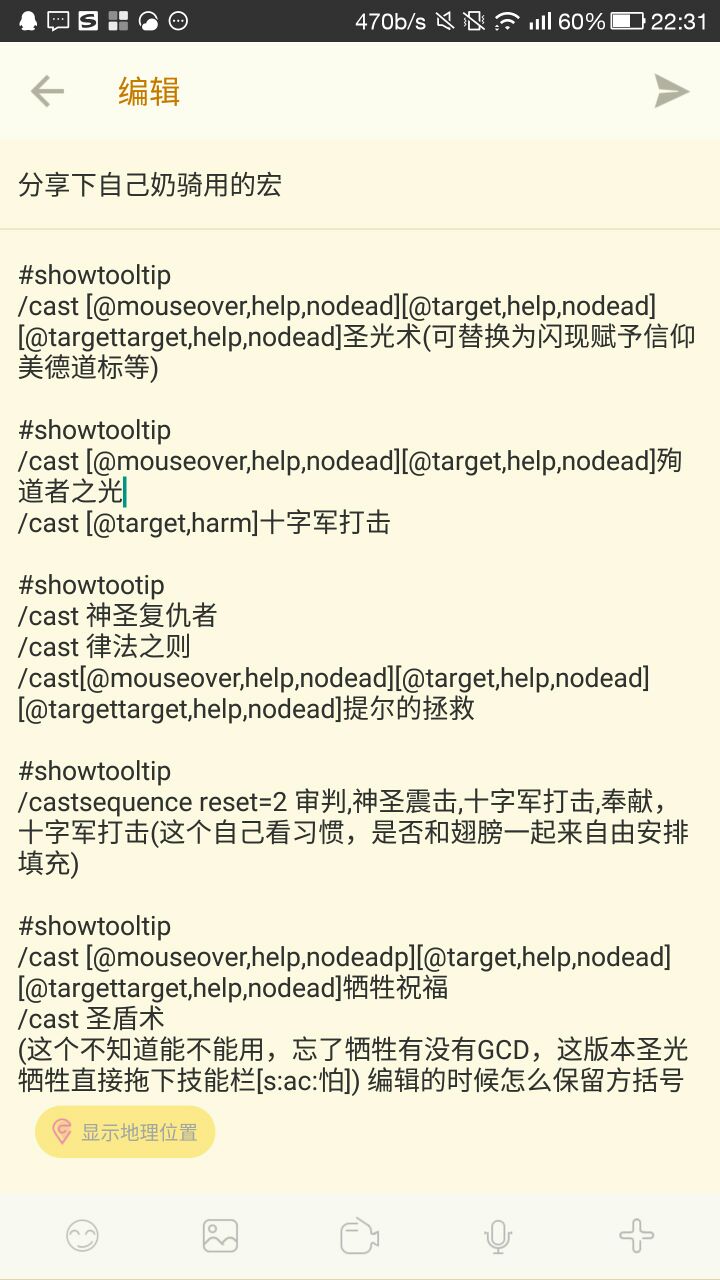Open more options with the plus icon
Viewport: 720px width, 1280px height.
click(636, 1237)
